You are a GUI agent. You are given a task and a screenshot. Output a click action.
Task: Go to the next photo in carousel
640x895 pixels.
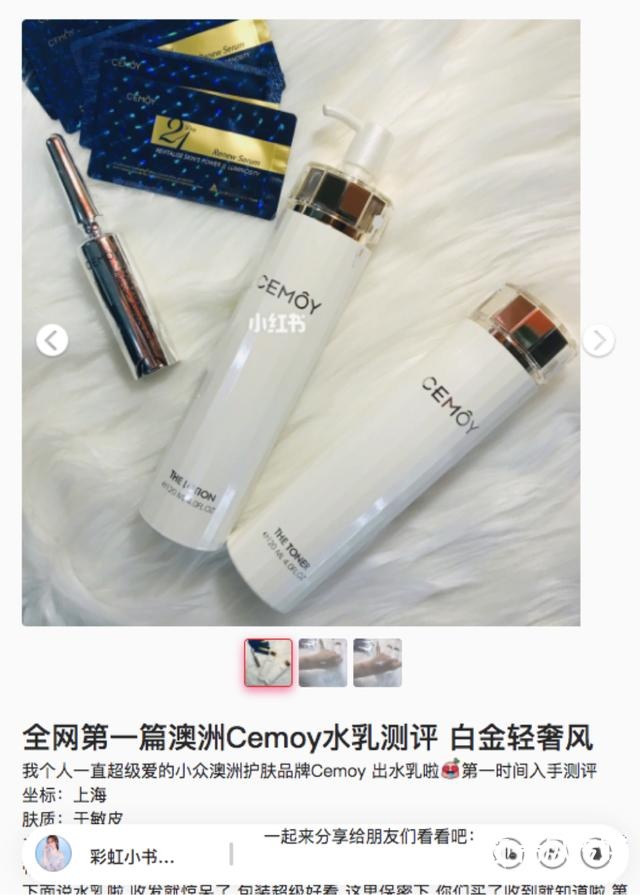pyautogui.click(x=598, y=340)
